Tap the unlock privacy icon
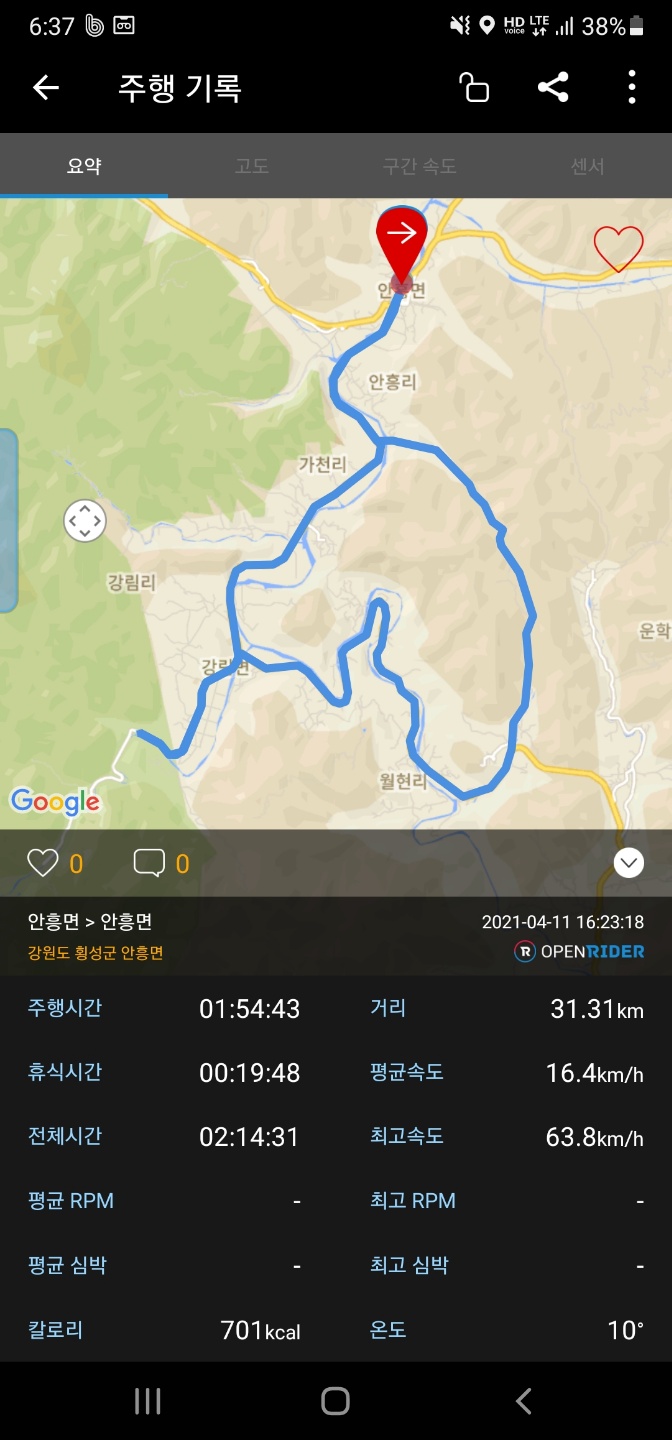Screen dimensions: 672x1440 coord(474,88)
